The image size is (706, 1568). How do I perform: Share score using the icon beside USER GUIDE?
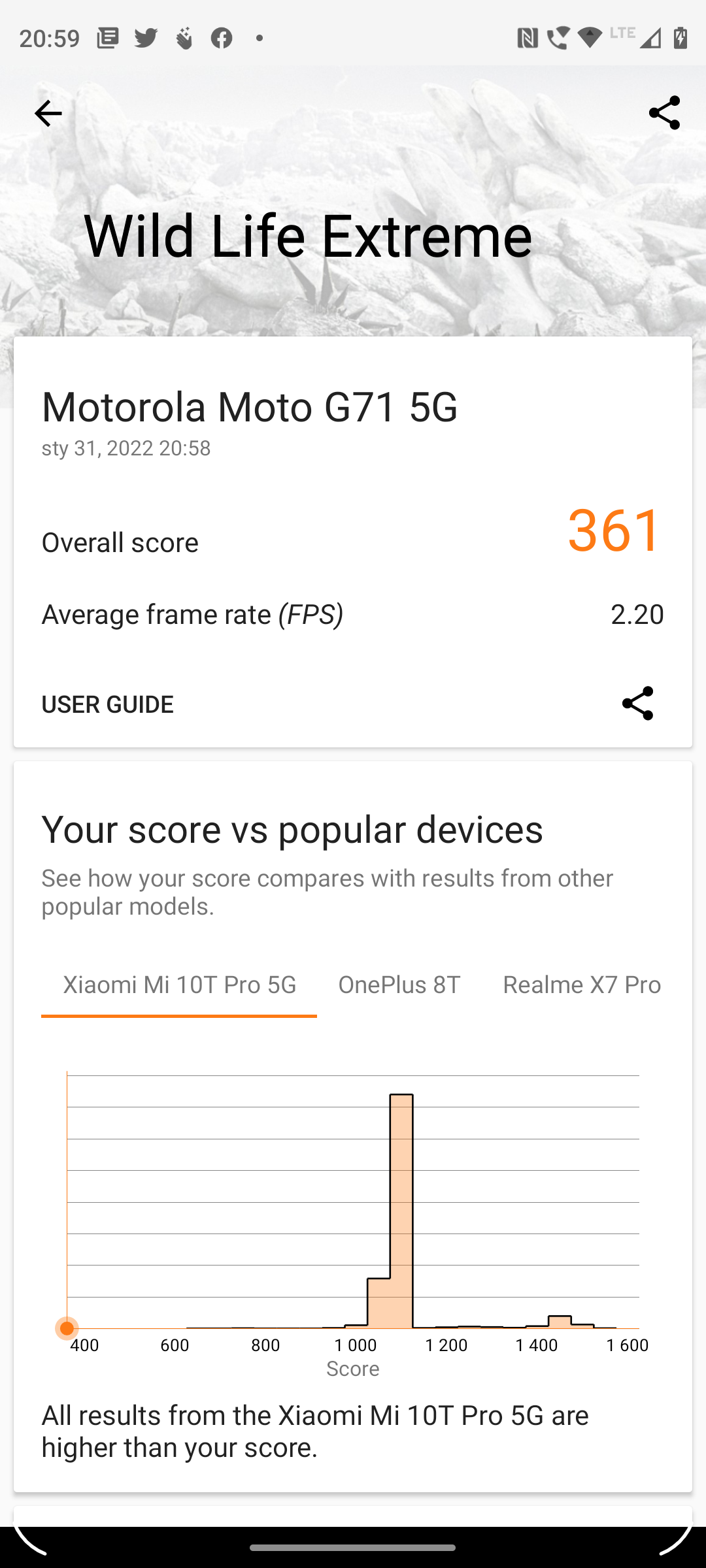point(637,703)
